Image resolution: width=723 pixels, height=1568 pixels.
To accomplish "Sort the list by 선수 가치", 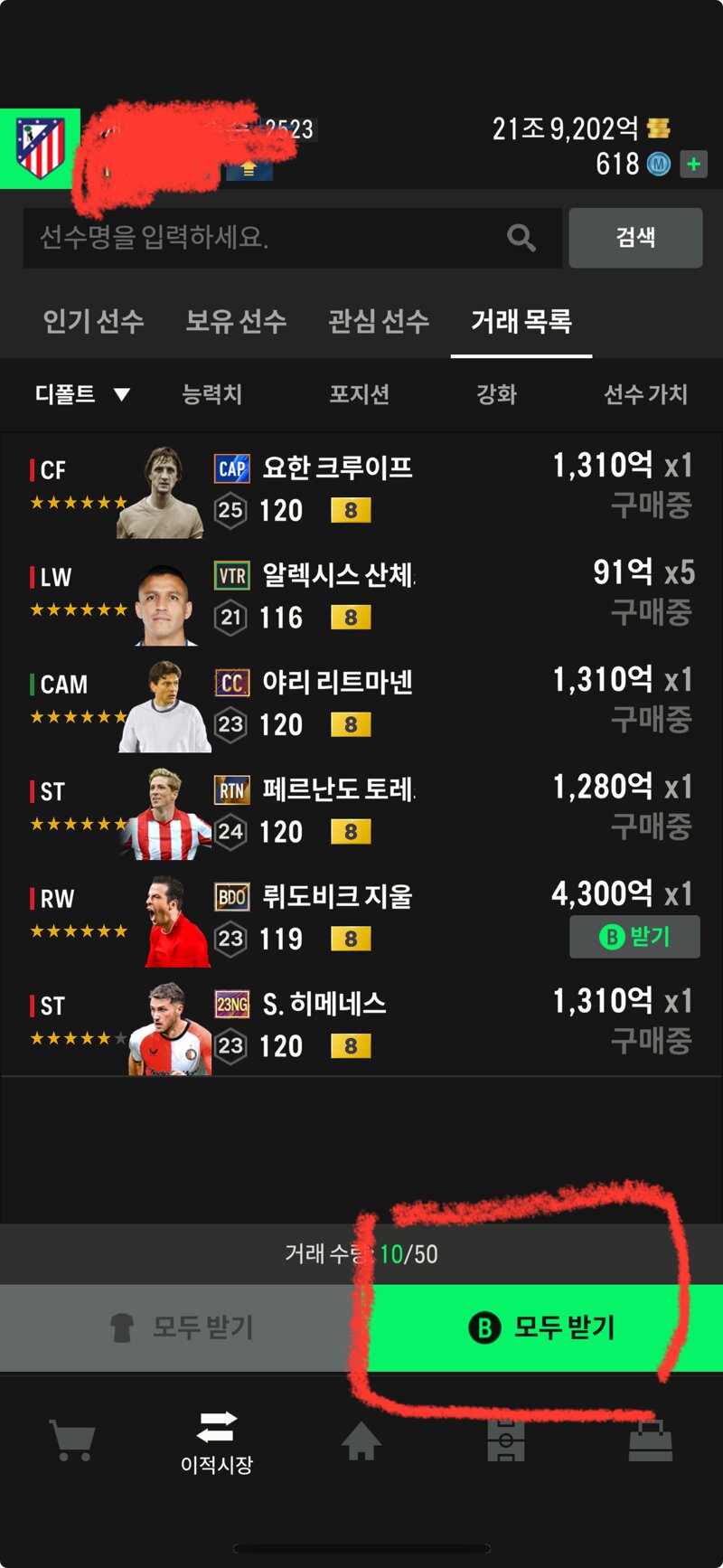I will click(x=645, y=394).
